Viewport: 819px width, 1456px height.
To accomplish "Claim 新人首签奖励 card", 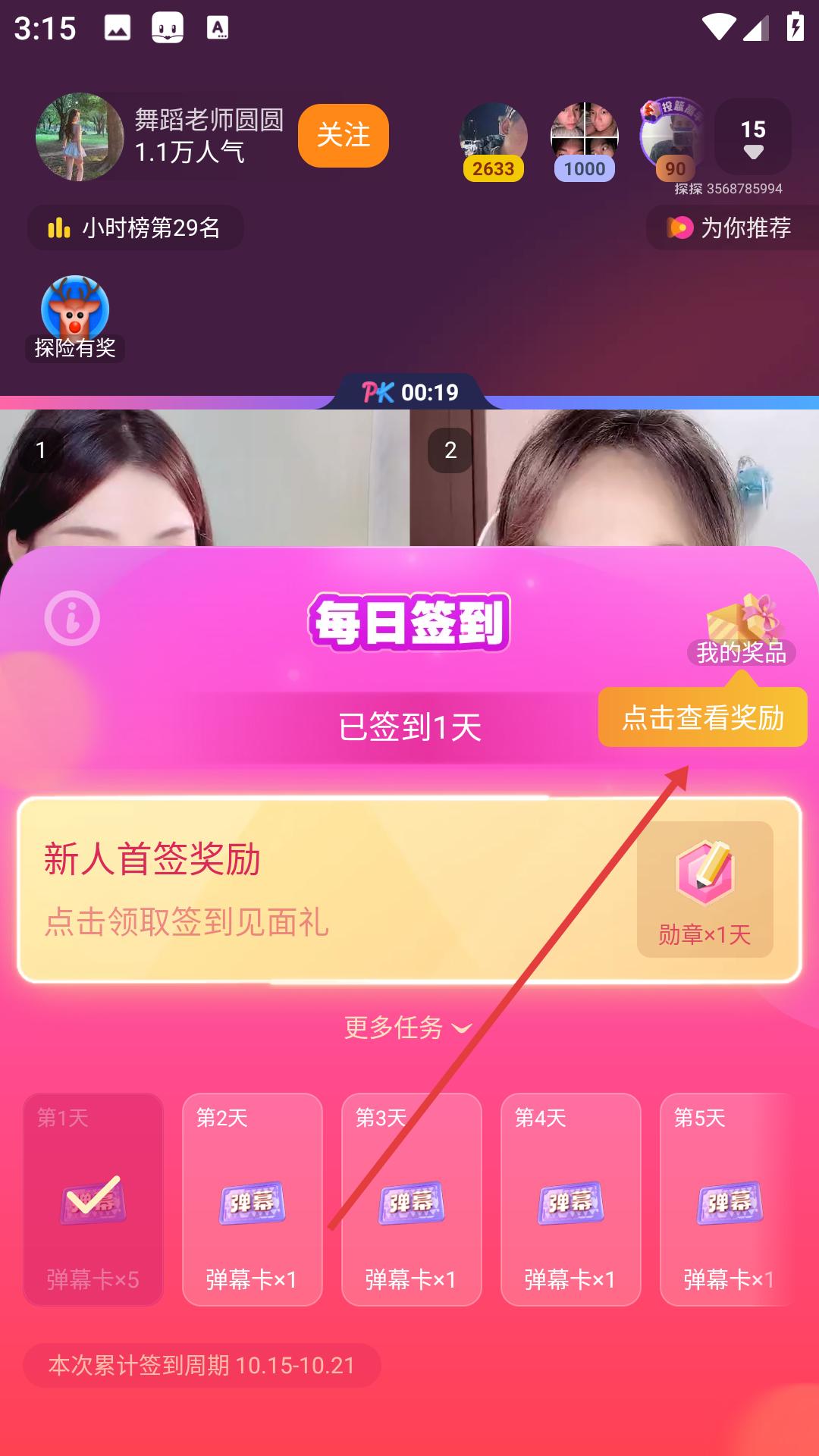I will [x=409, y=890].
